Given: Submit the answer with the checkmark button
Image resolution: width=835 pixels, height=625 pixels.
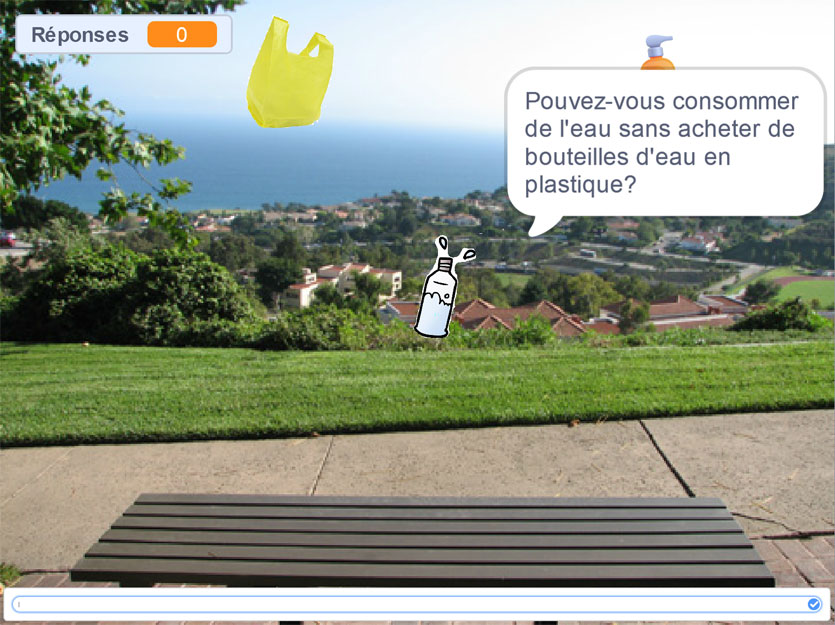Looking at the screenshot, I should click(814, 604).
